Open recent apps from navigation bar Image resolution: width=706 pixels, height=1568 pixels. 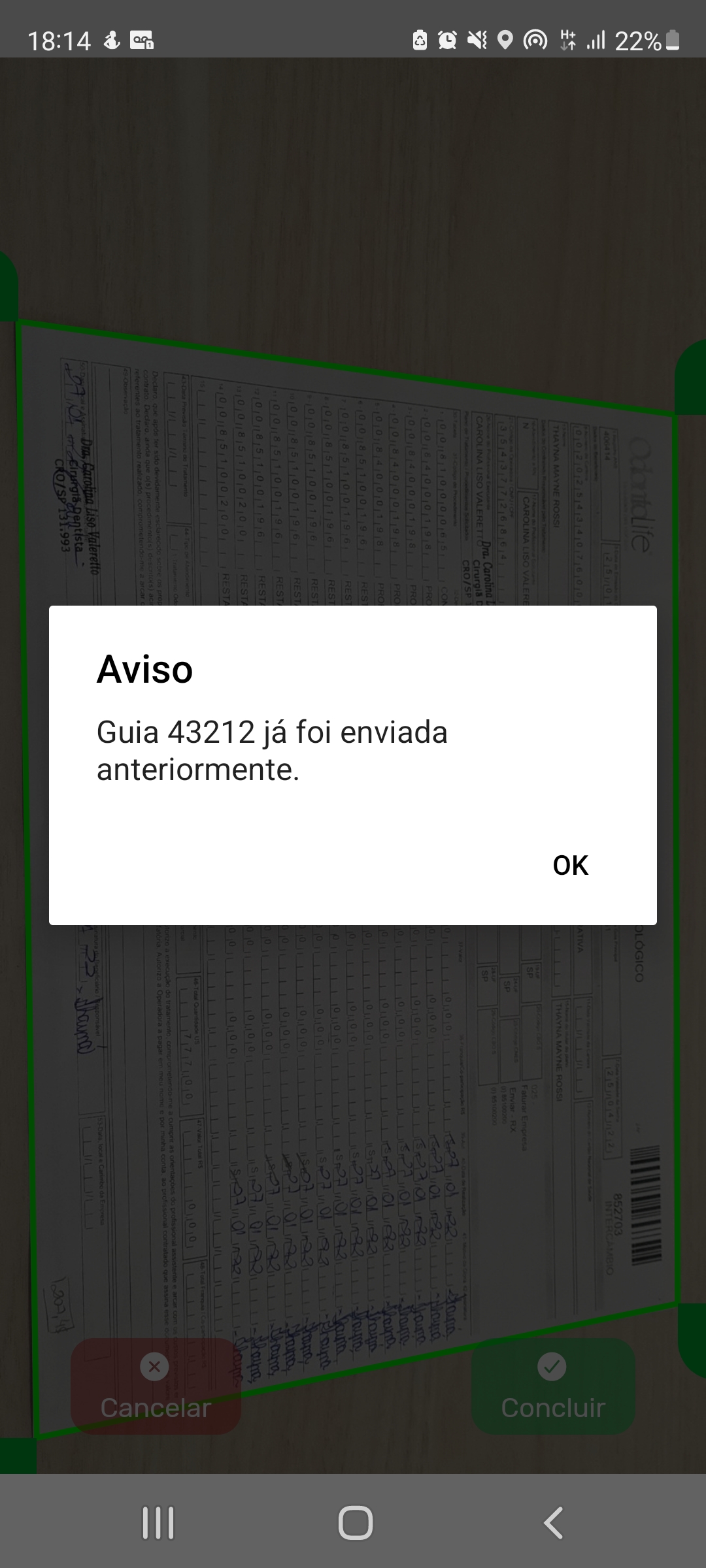(x=158, y=1523)
